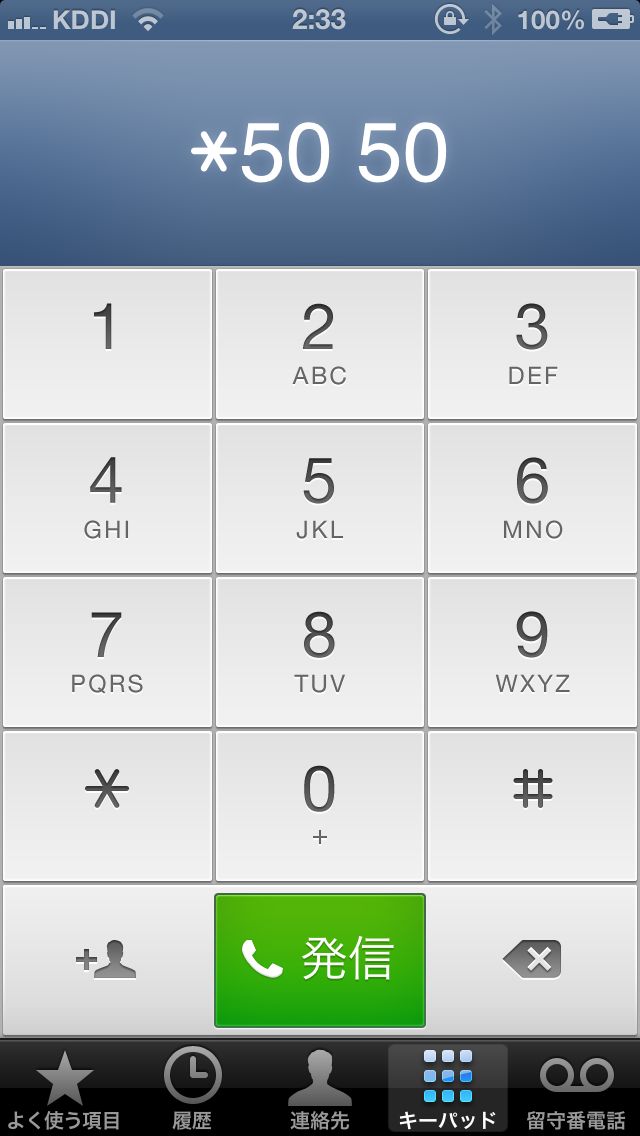
Task: Start the call with the green 発信 button
Action: (x=320, y=960)
